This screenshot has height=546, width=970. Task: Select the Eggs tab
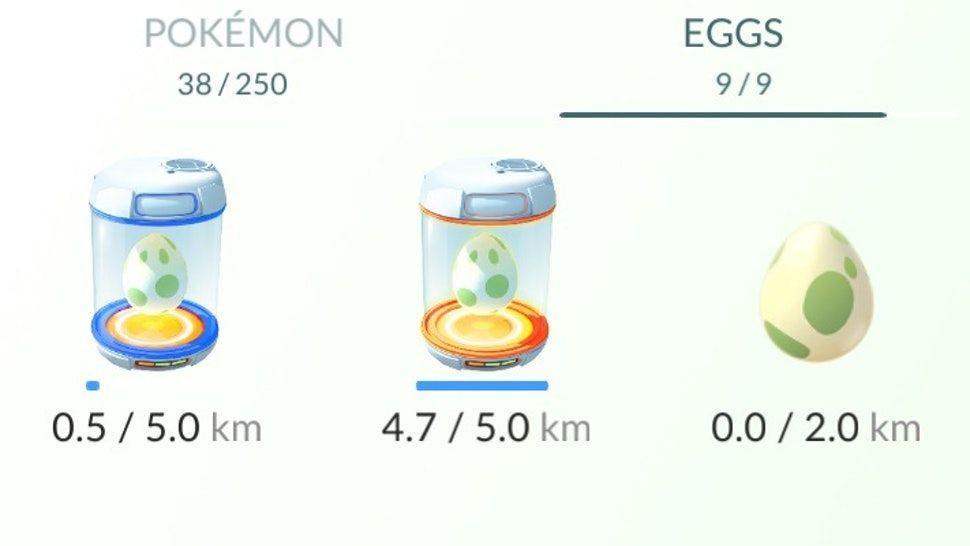tap(731, 52)
